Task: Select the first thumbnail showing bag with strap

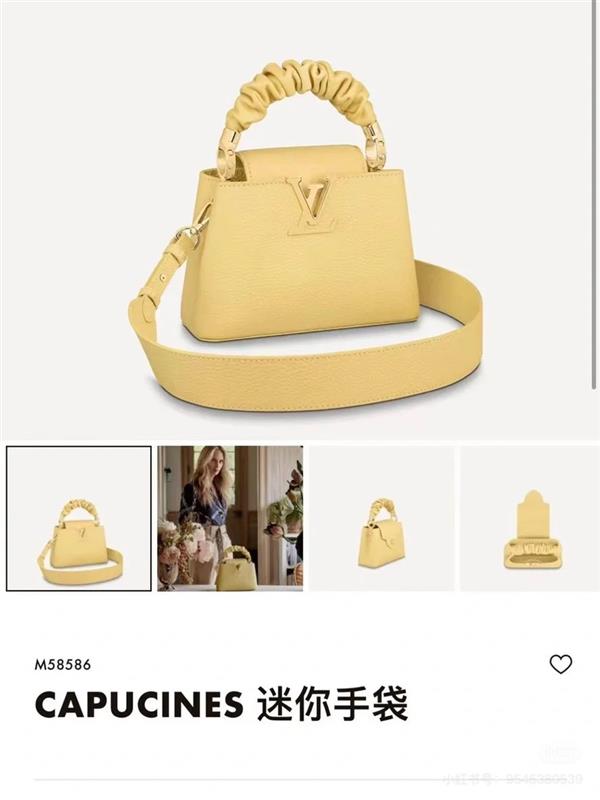Action: [79, 518]
